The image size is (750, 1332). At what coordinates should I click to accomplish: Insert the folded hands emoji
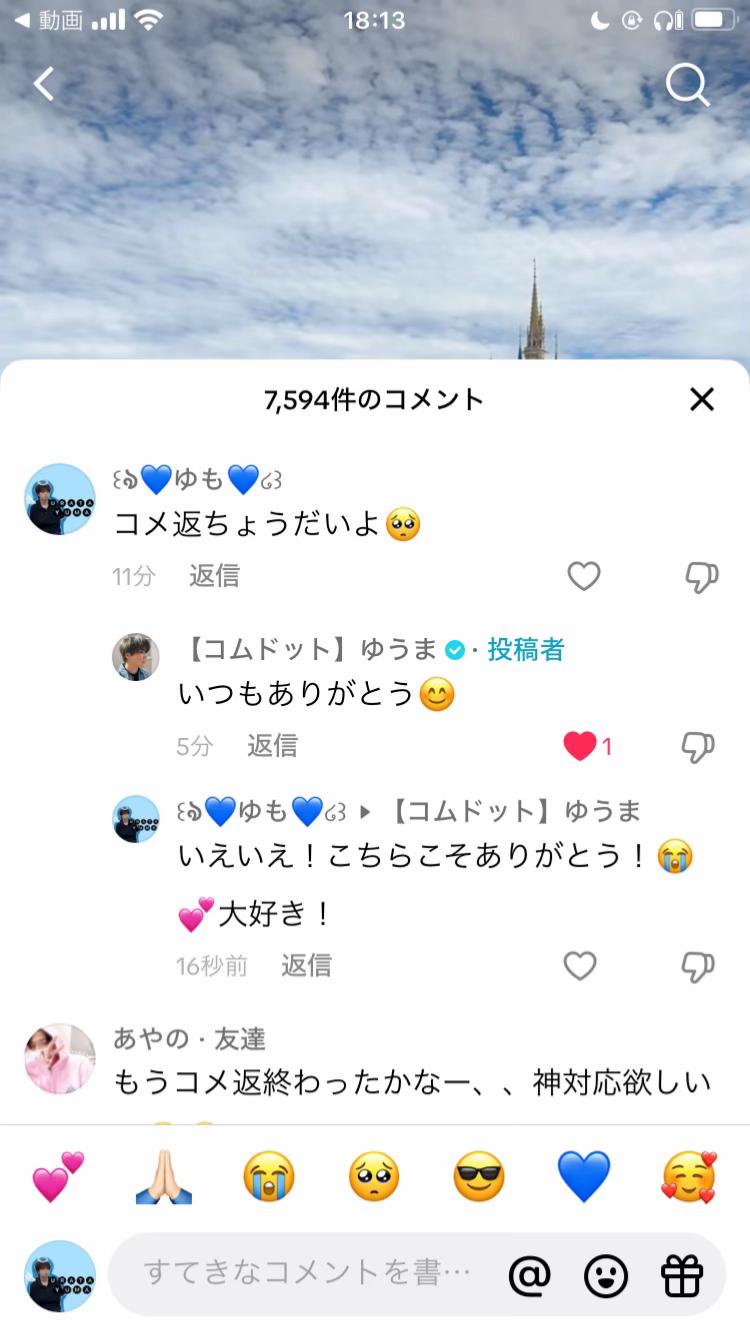(x=164, y=1177)
